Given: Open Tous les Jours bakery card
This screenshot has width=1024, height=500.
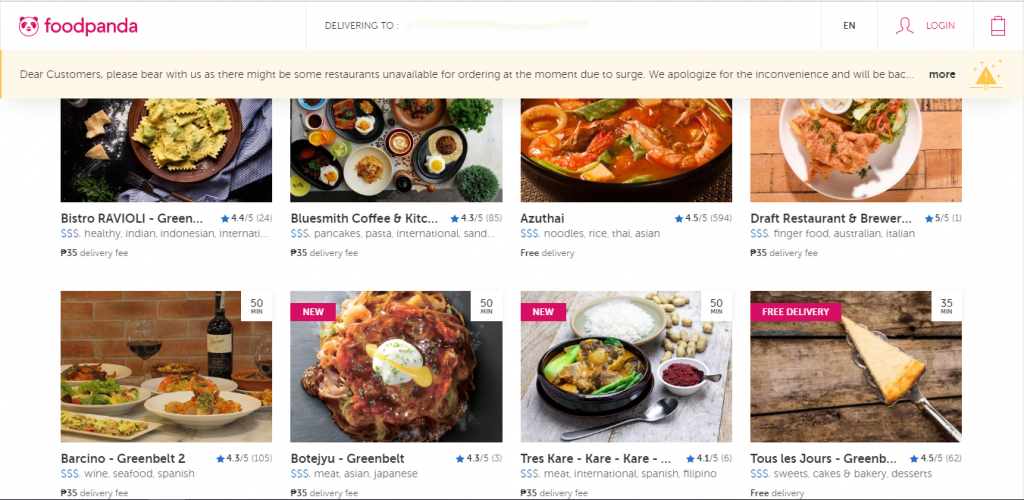Looking at the screenshot, I should [x=856, y=366].
